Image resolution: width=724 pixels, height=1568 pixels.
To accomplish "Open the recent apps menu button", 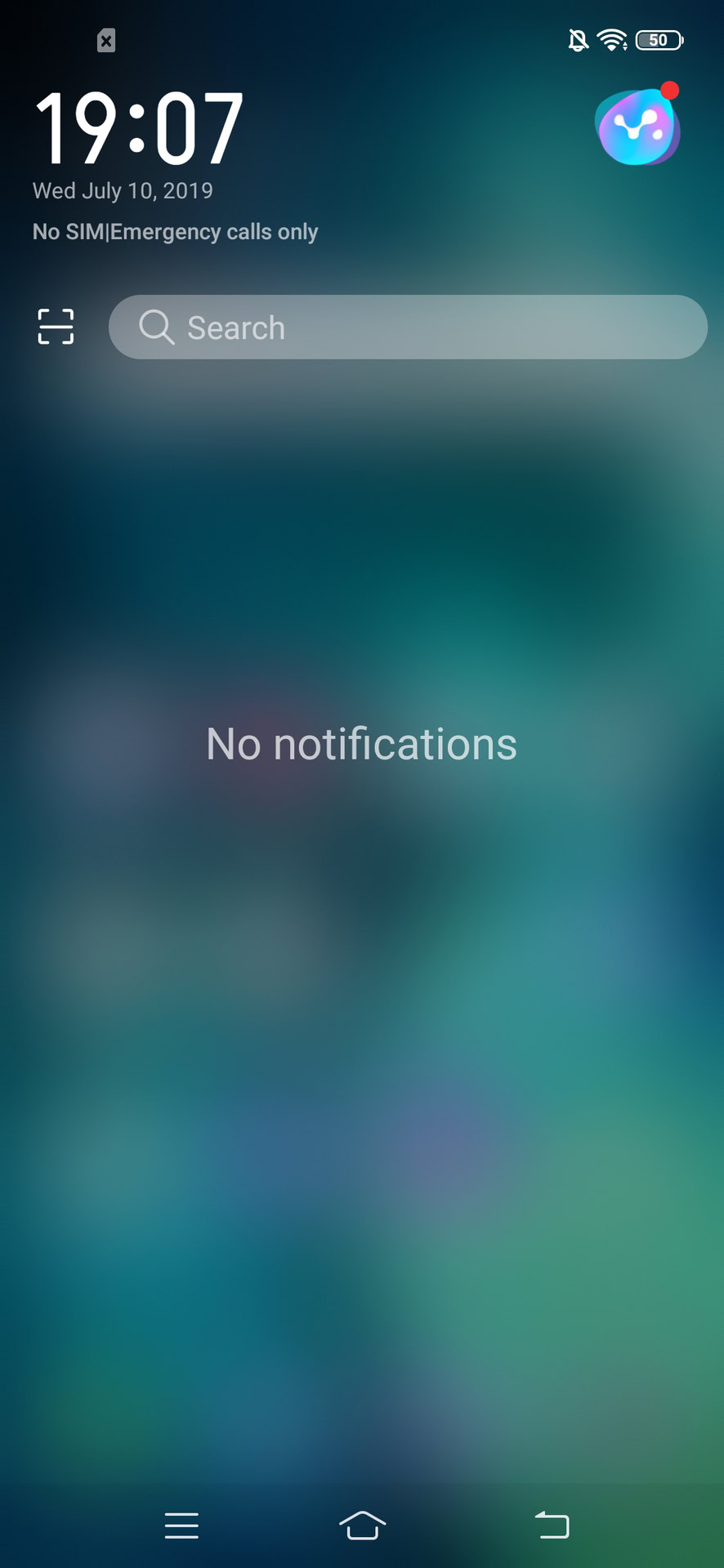I will point(181,1525).
